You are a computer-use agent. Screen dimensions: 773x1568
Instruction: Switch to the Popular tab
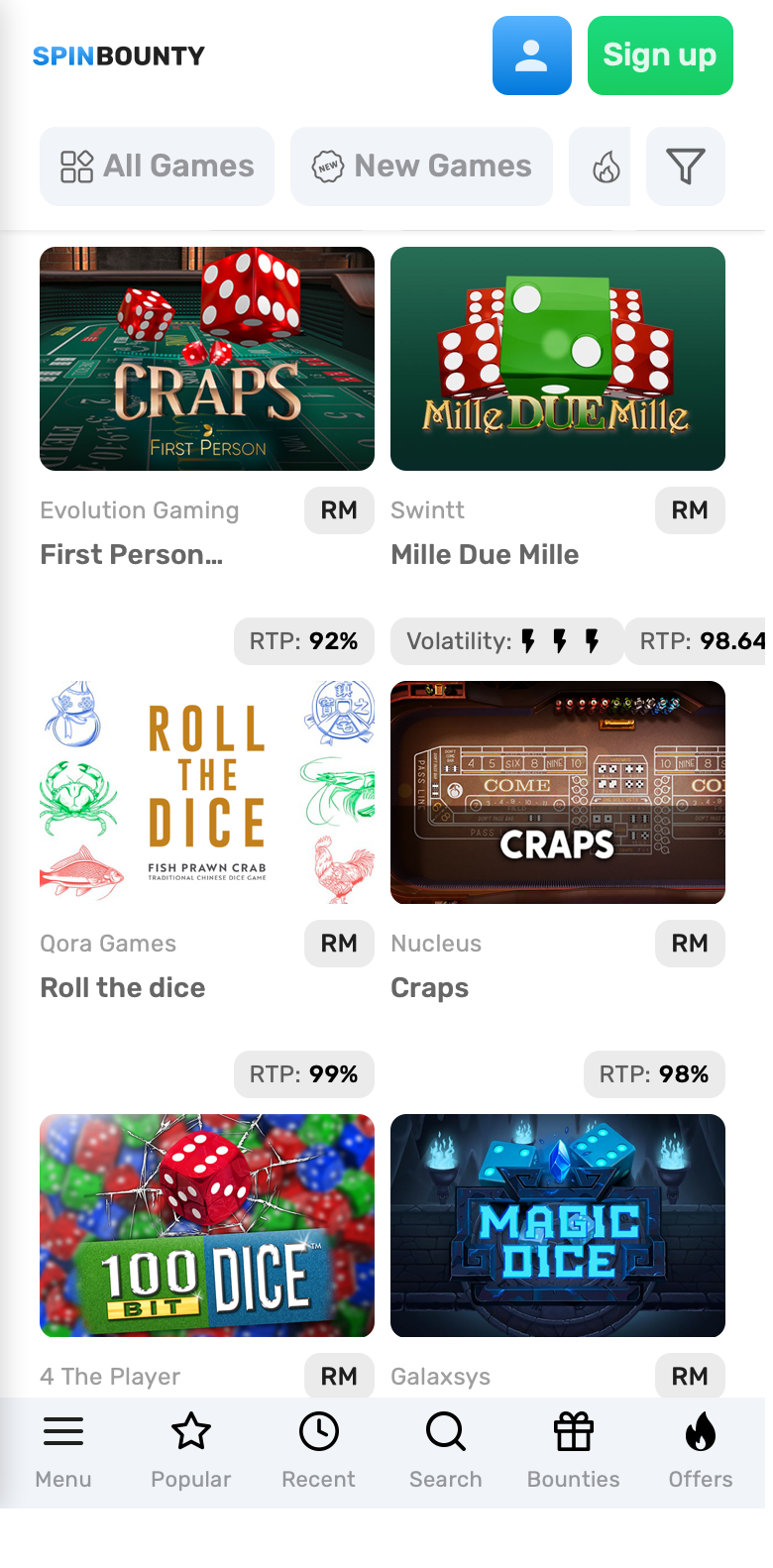191,1452
